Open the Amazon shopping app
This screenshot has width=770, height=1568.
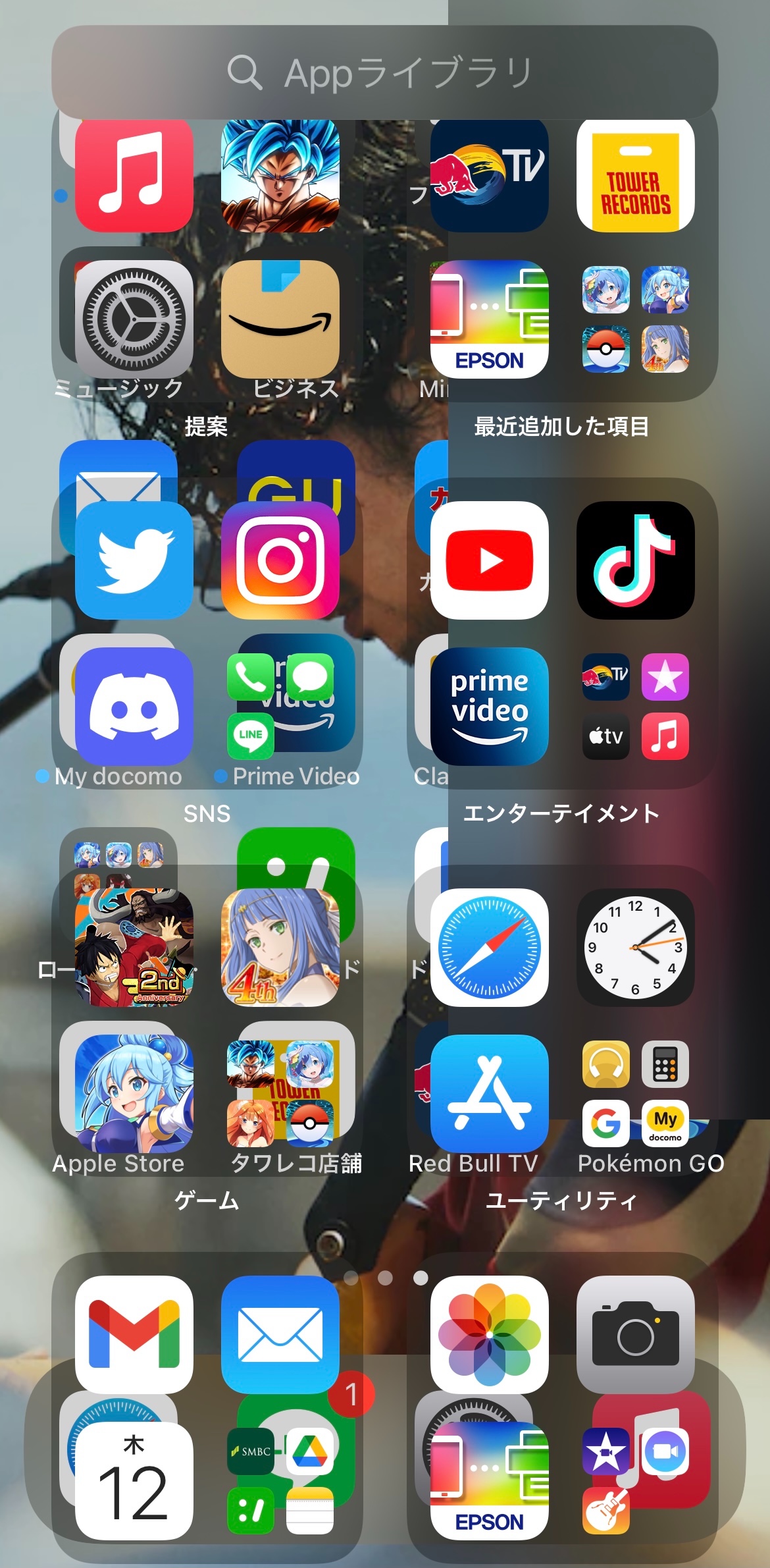pyautogui.click(x=280, y=319)
